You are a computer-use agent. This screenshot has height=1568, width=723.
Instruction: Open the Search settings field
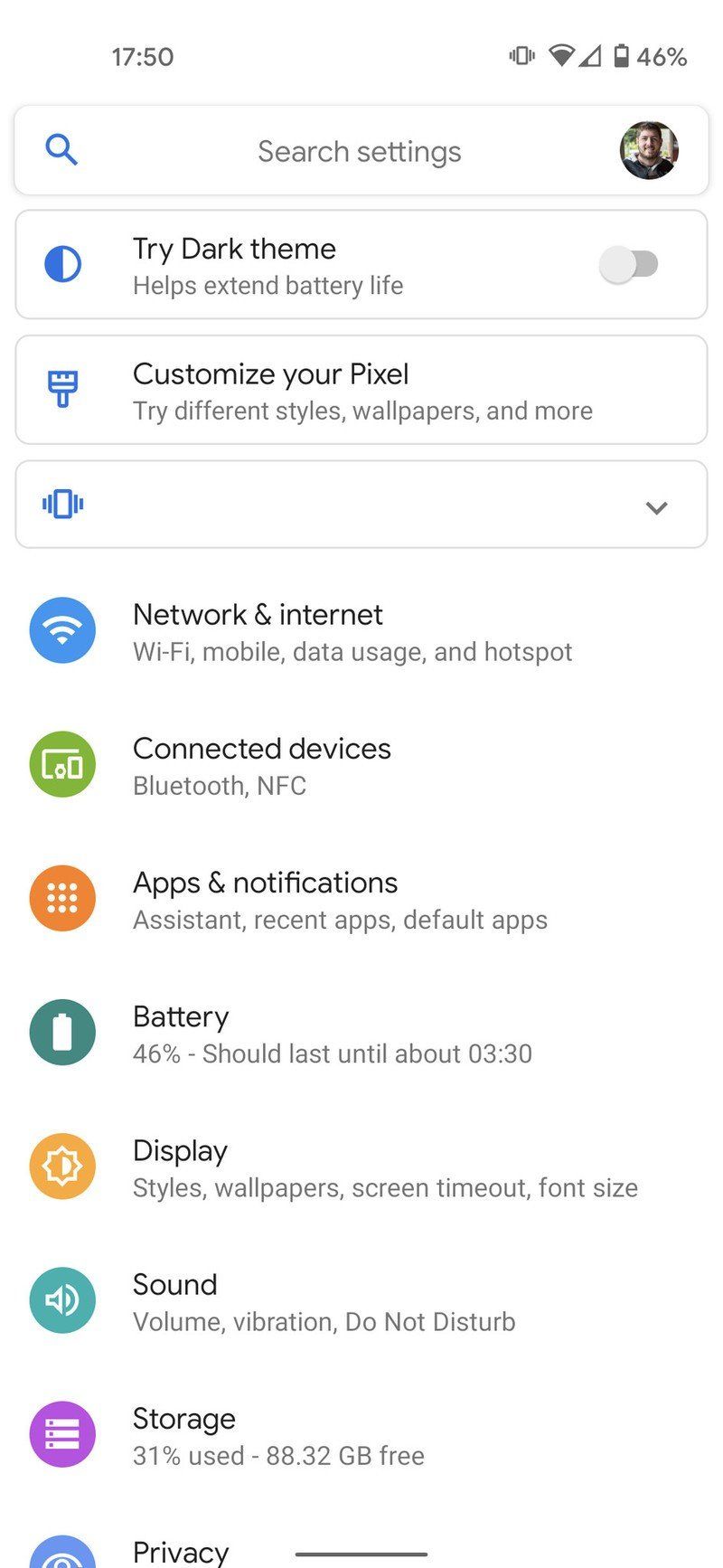coord(359,151)
